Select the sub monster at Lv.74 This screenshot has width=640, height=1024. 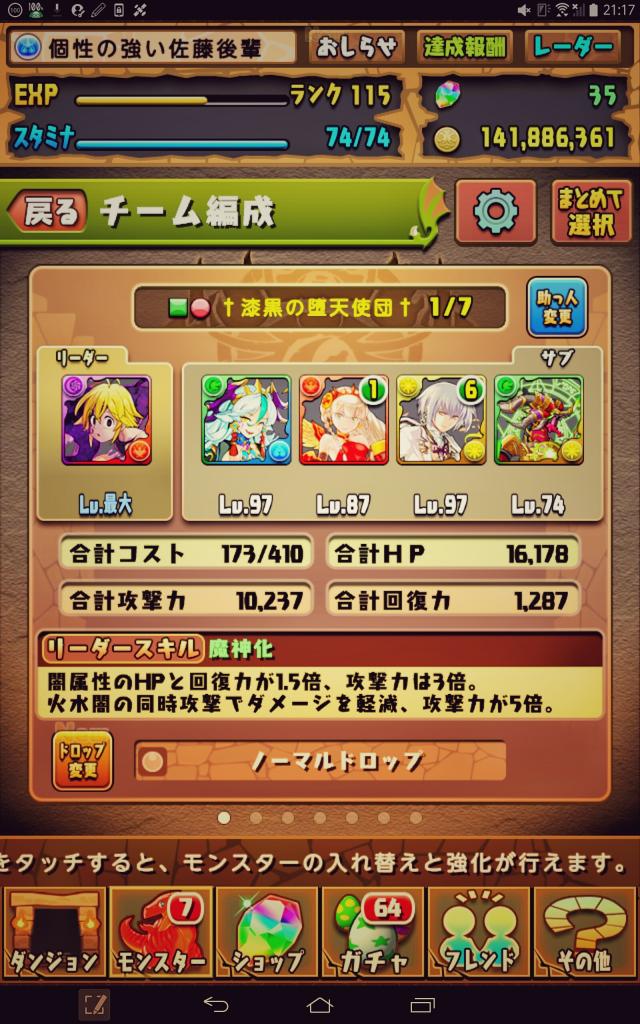click(538, 421)
